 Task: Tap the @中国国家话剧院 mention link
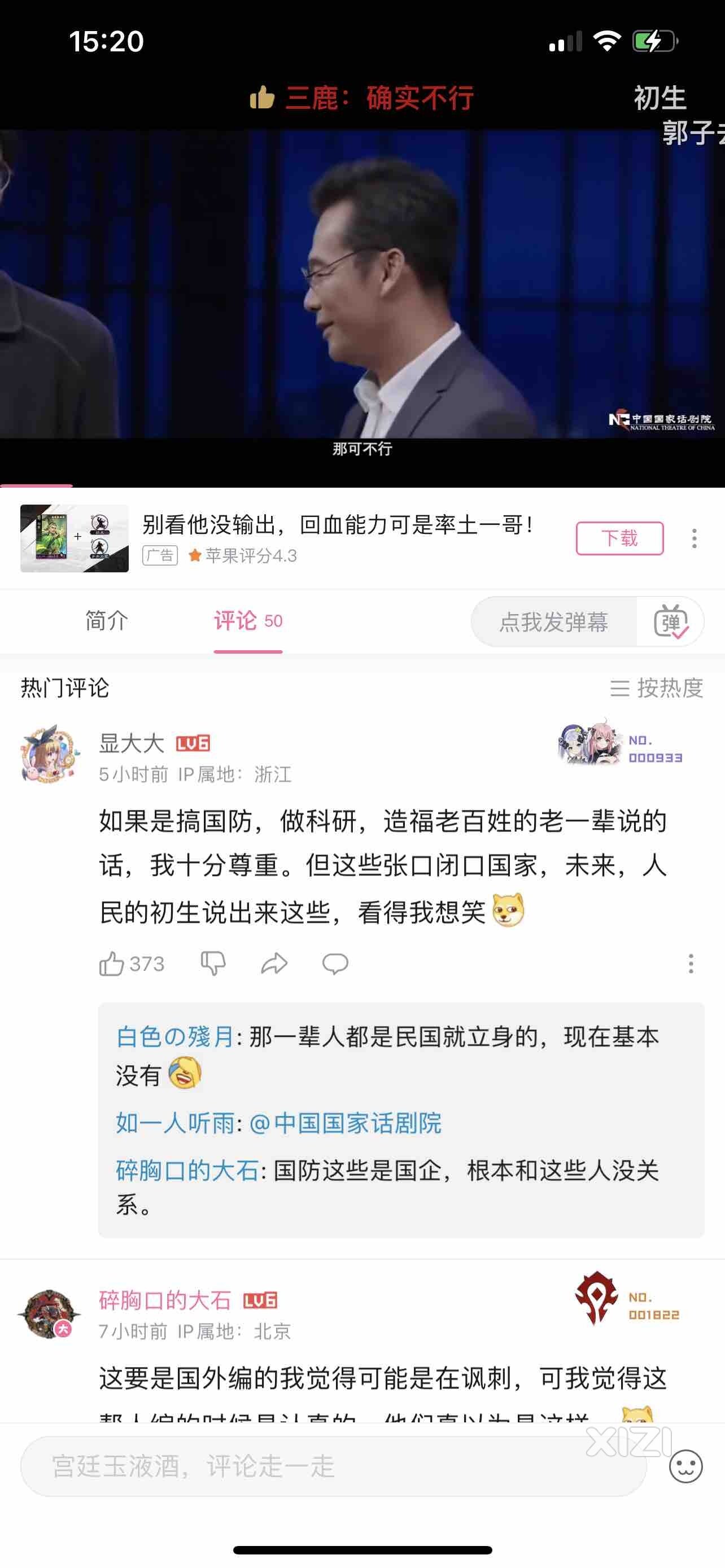[x=346, y=1123]
